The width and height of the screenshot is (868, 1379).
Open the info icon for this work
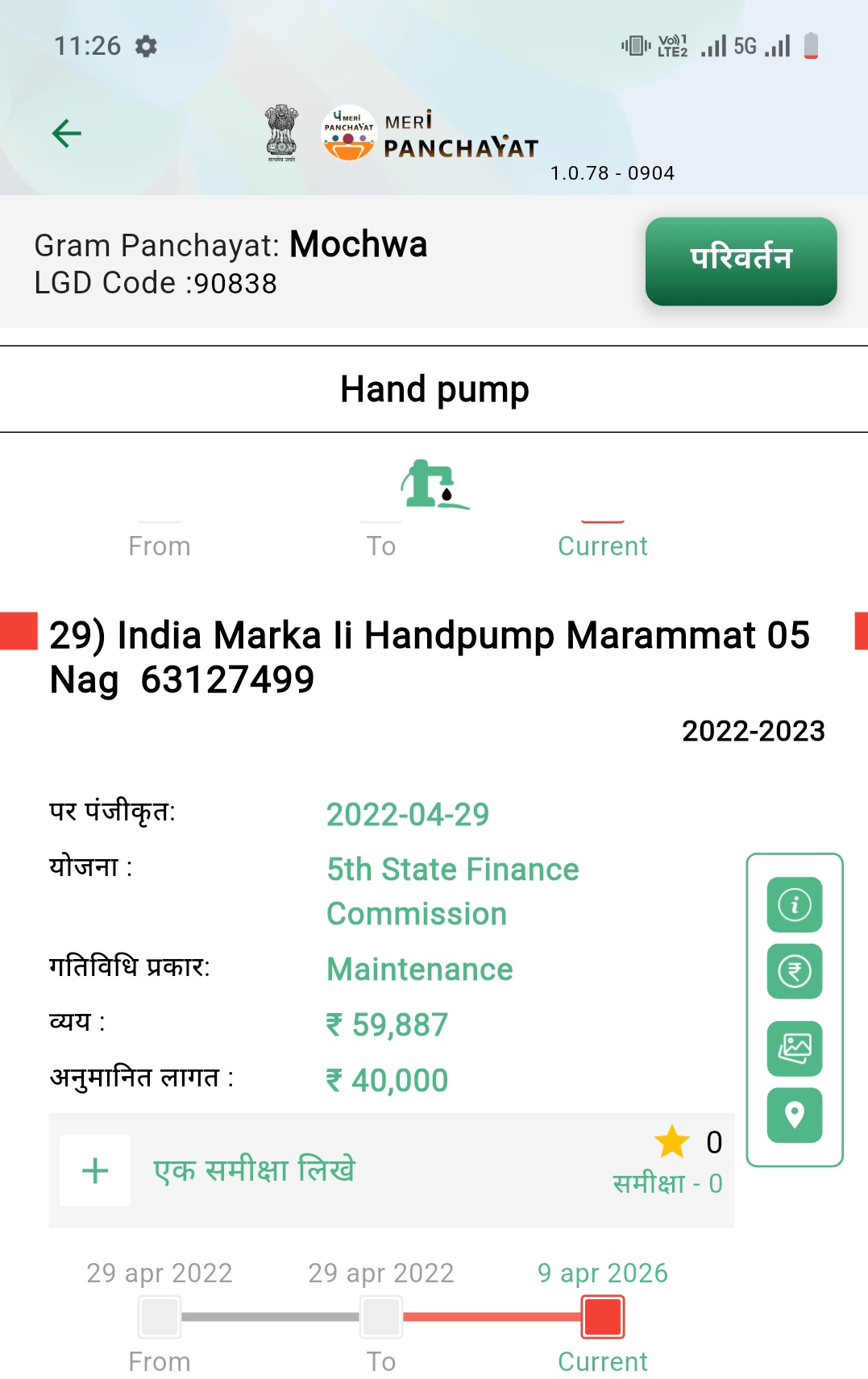[x=794, y=904]
